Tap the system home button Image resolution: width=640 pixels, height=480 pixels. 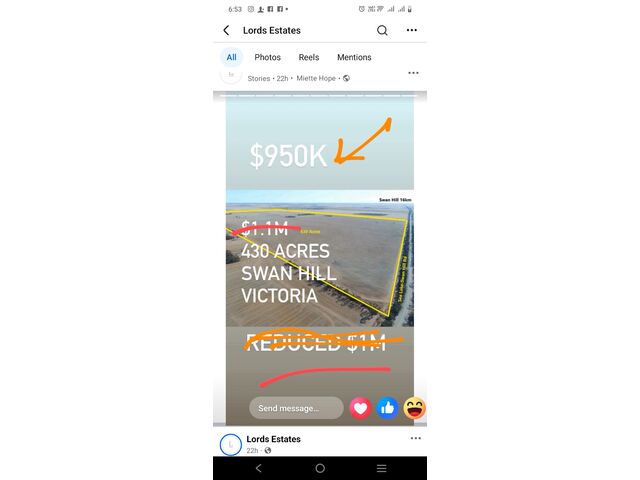pos(320,468)
